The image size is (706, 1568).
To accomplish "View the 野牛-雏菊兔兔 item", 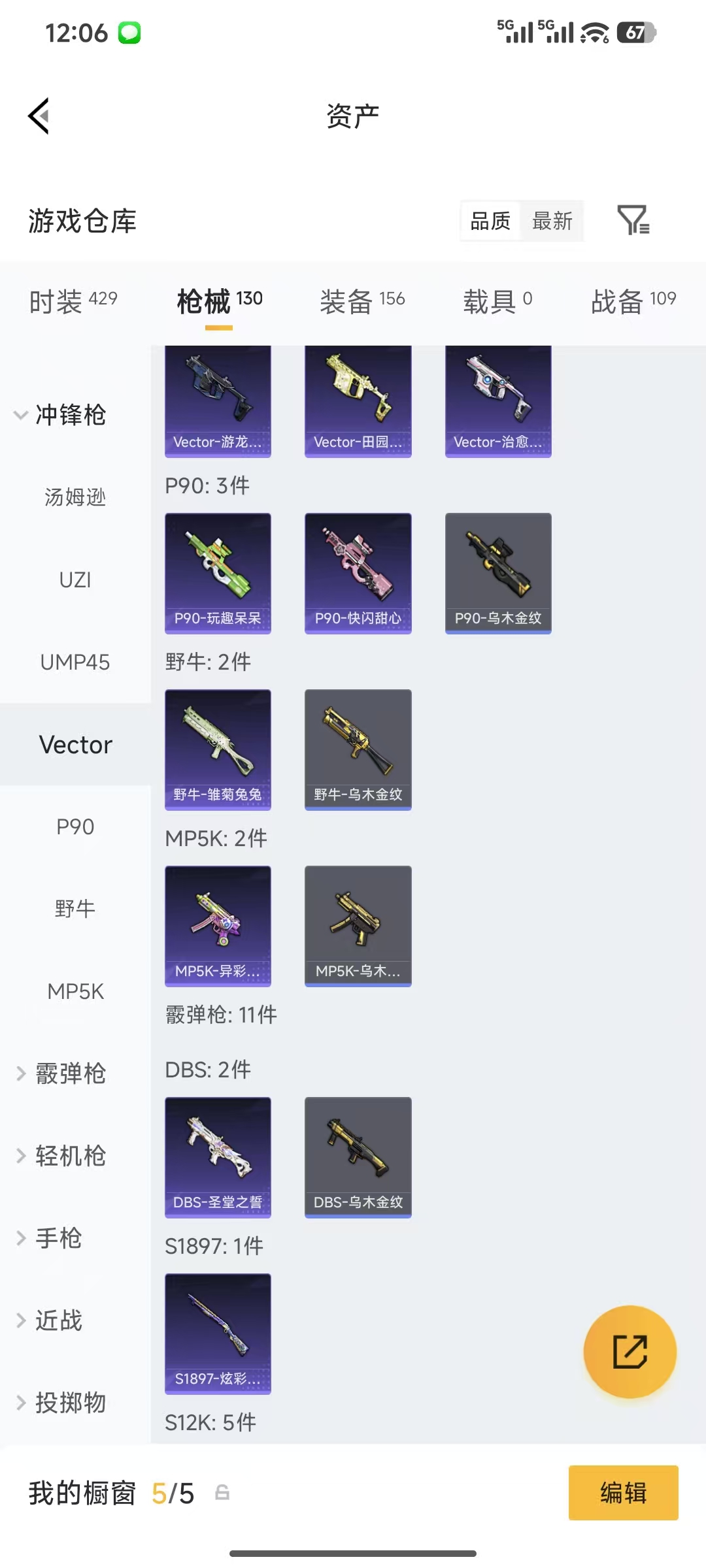I will [218, 749].
